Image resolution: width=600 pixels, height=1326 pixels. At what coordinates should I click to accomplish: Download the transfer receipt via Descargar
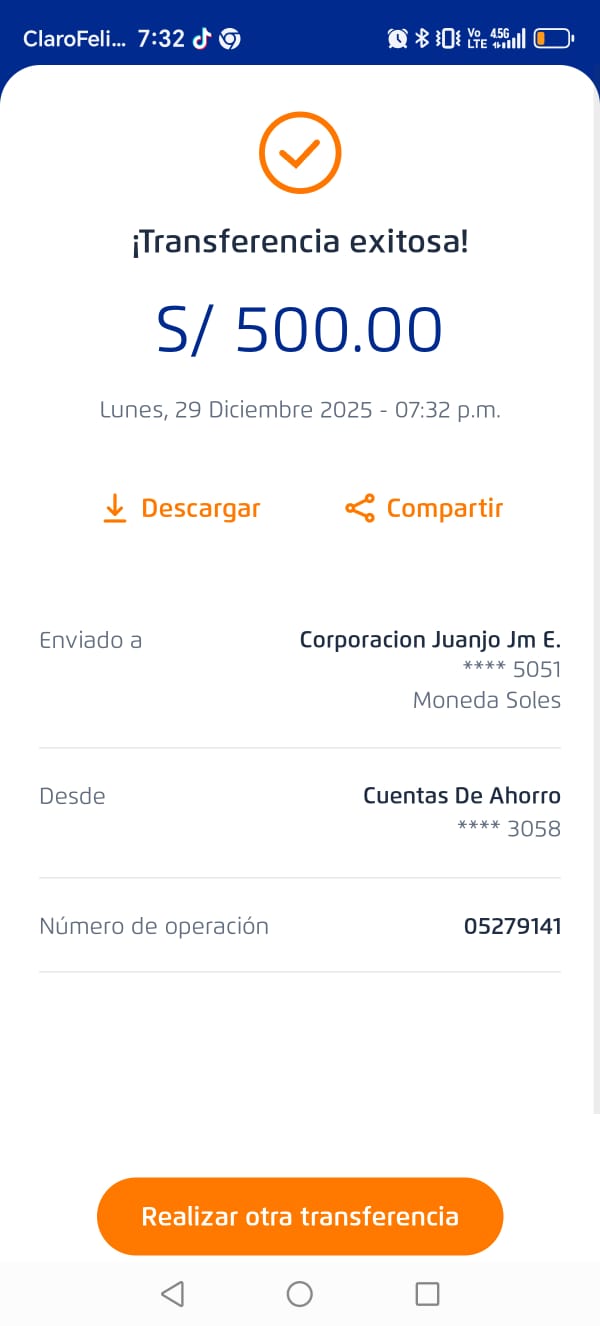click(x=181, y=508)
